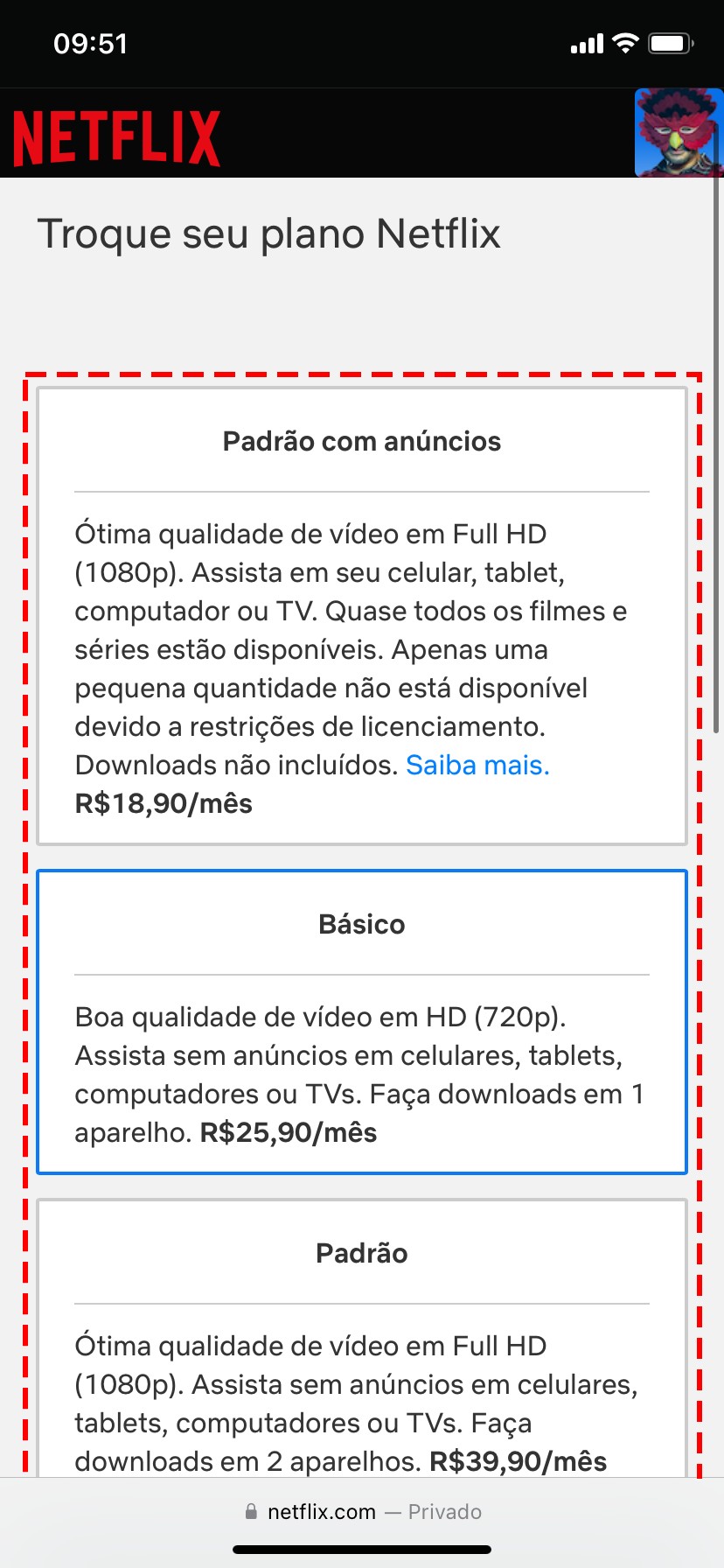Go to Netflix home via logo
The width and height of the screenshot is (724, 1568).
click(x=116, y=138)
